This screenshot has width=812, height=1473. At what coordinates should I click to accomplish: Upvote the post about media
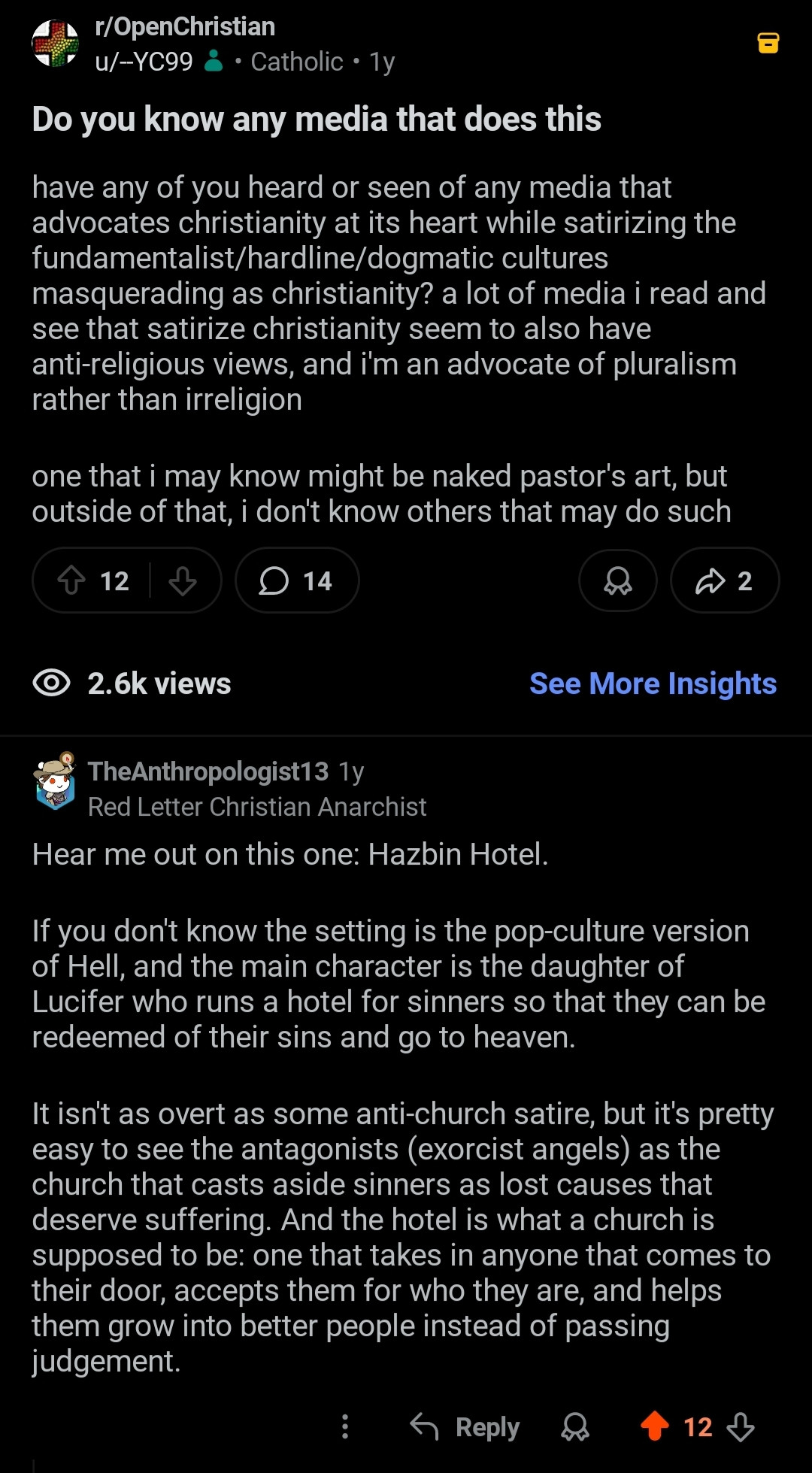[72, 580]
